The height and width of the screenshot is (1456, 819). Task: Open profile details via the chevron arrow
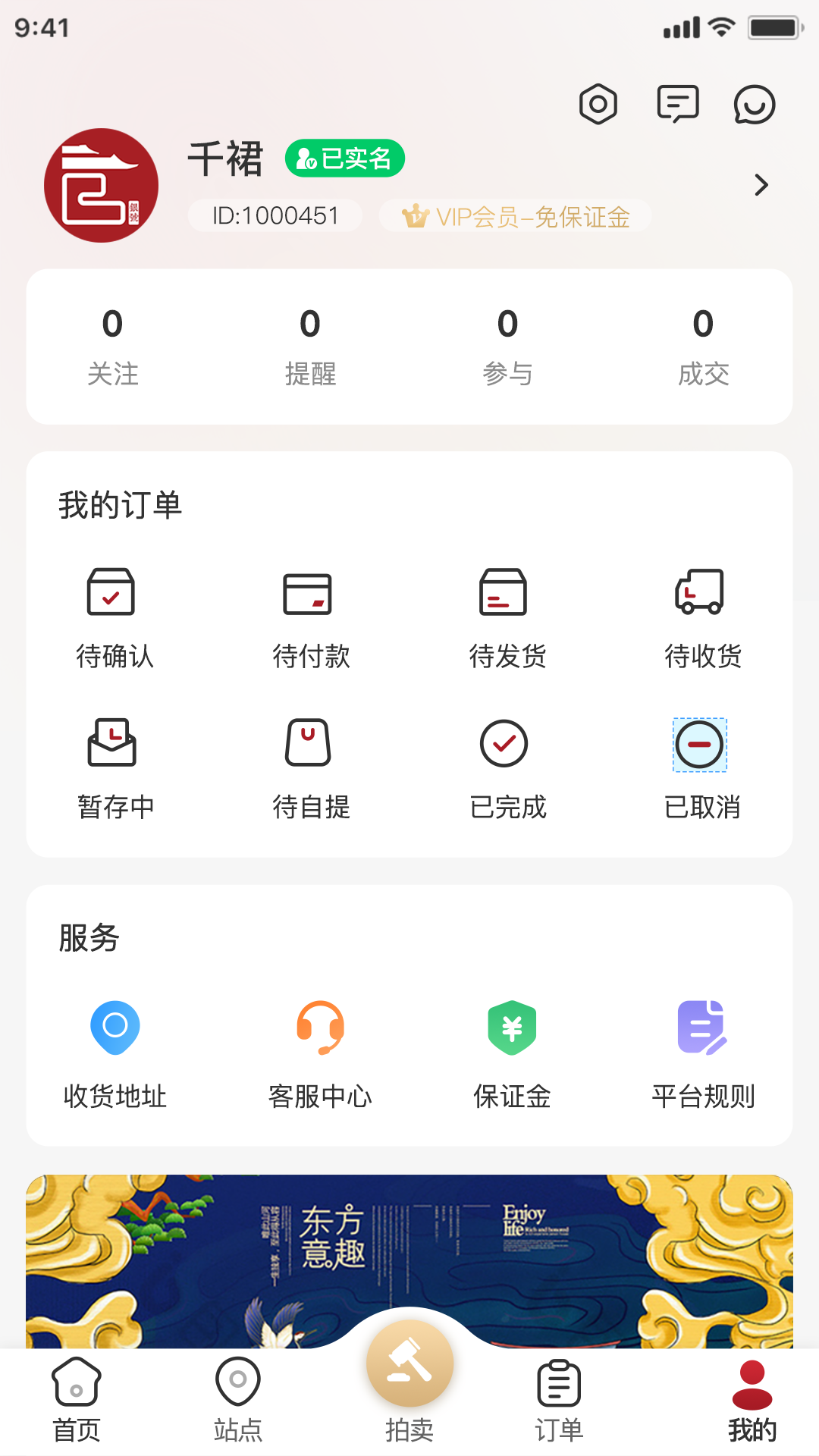click(761, 185)
